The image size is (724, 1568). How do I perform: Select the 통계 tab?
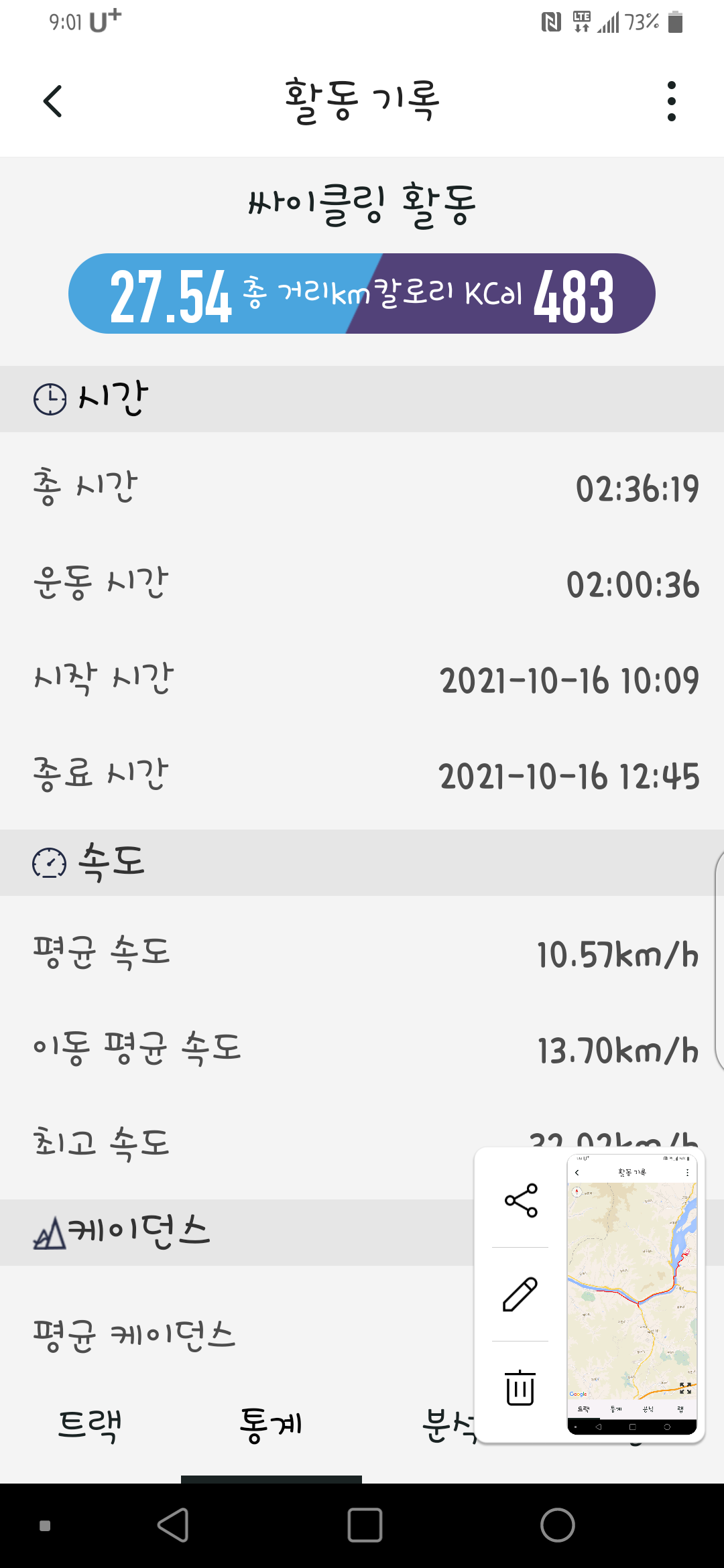click(x=271, y=1425)
